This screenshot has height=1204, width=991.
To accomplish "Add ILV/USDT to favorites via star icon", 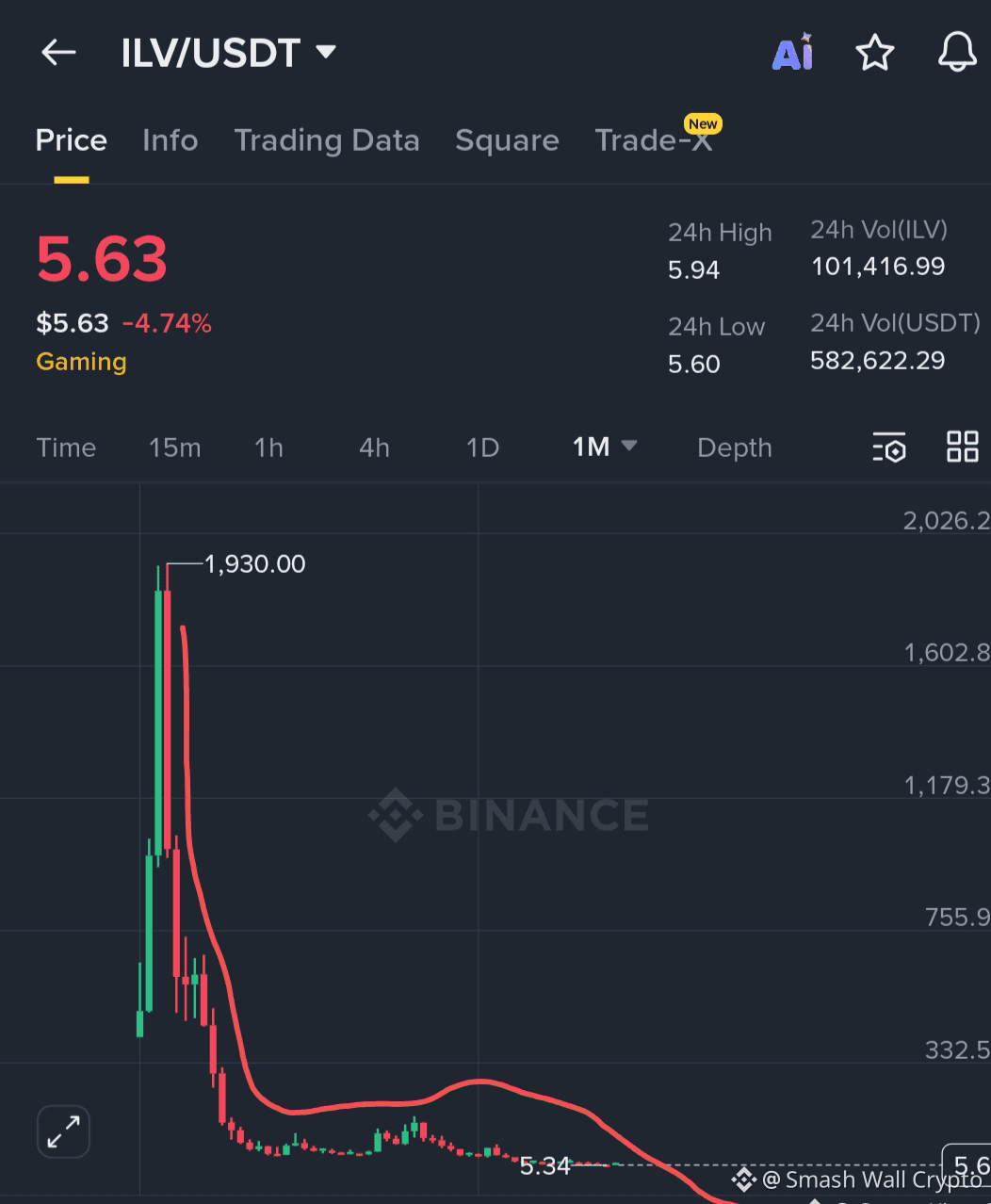I will point(875,54).
